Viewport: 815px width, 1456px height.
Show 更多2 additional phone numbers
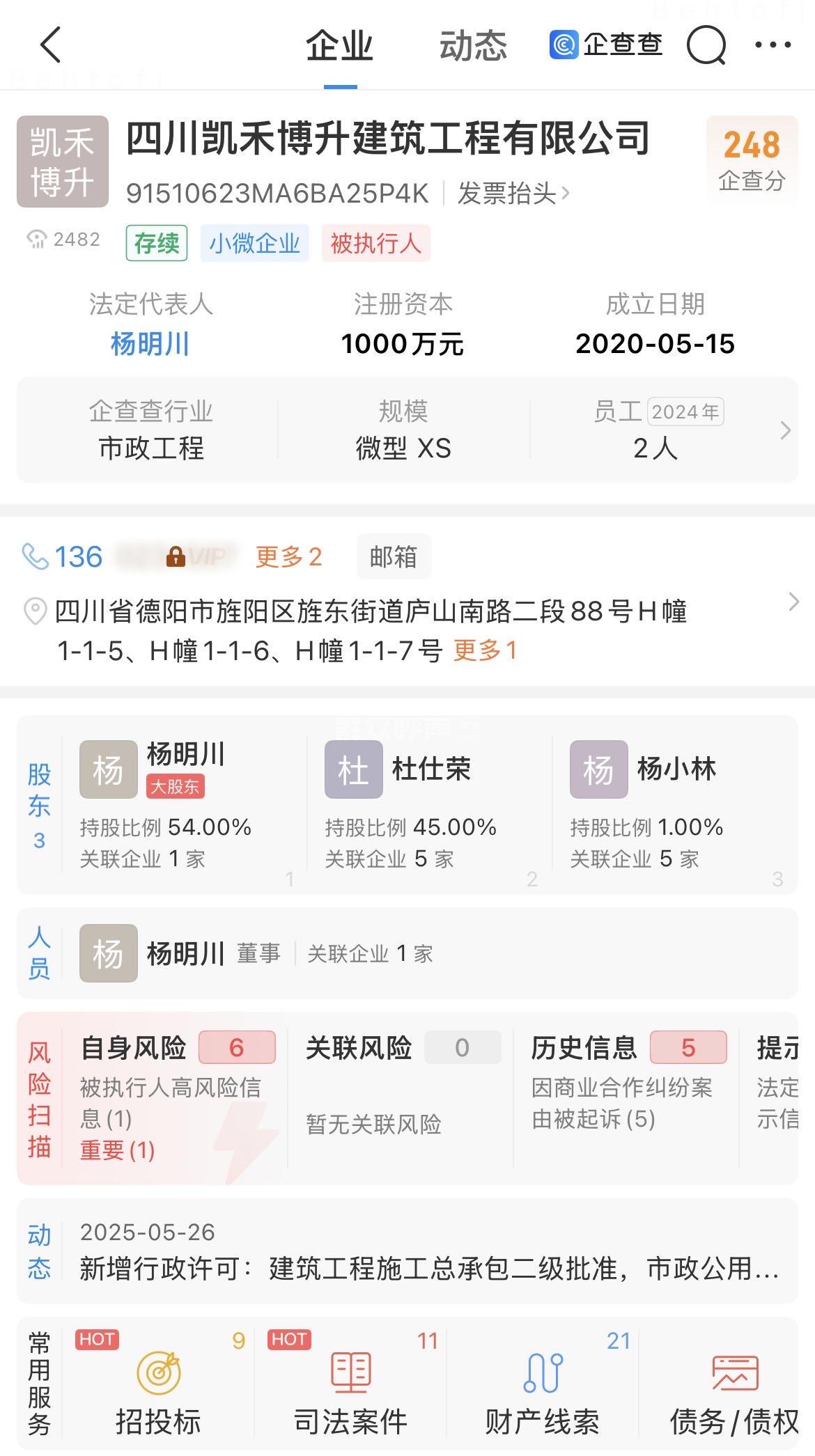coord(288,557)
